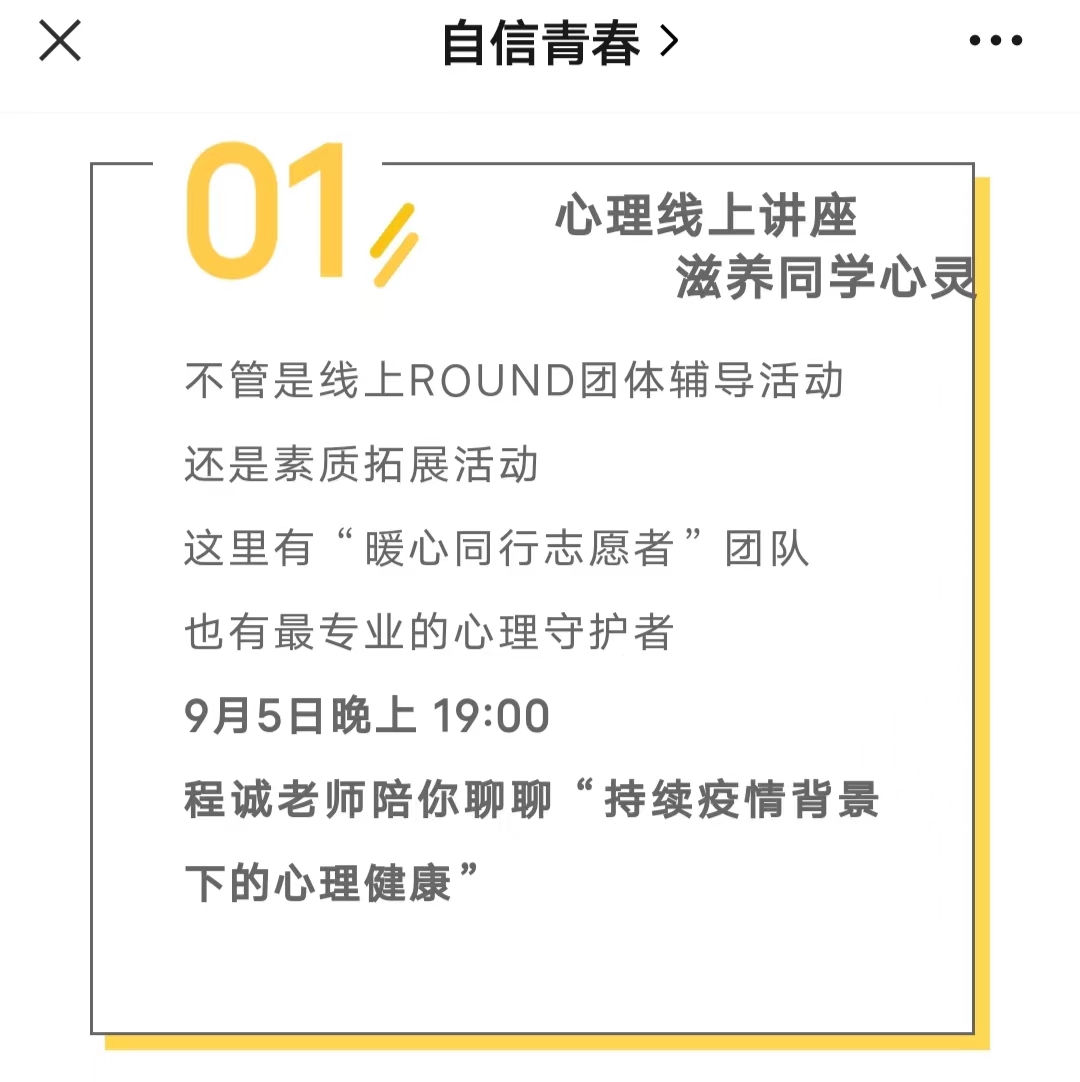Open the 自信青春 account profile
The image size is (1080, 1082).
pyautogui.click(x=559, y=43)
